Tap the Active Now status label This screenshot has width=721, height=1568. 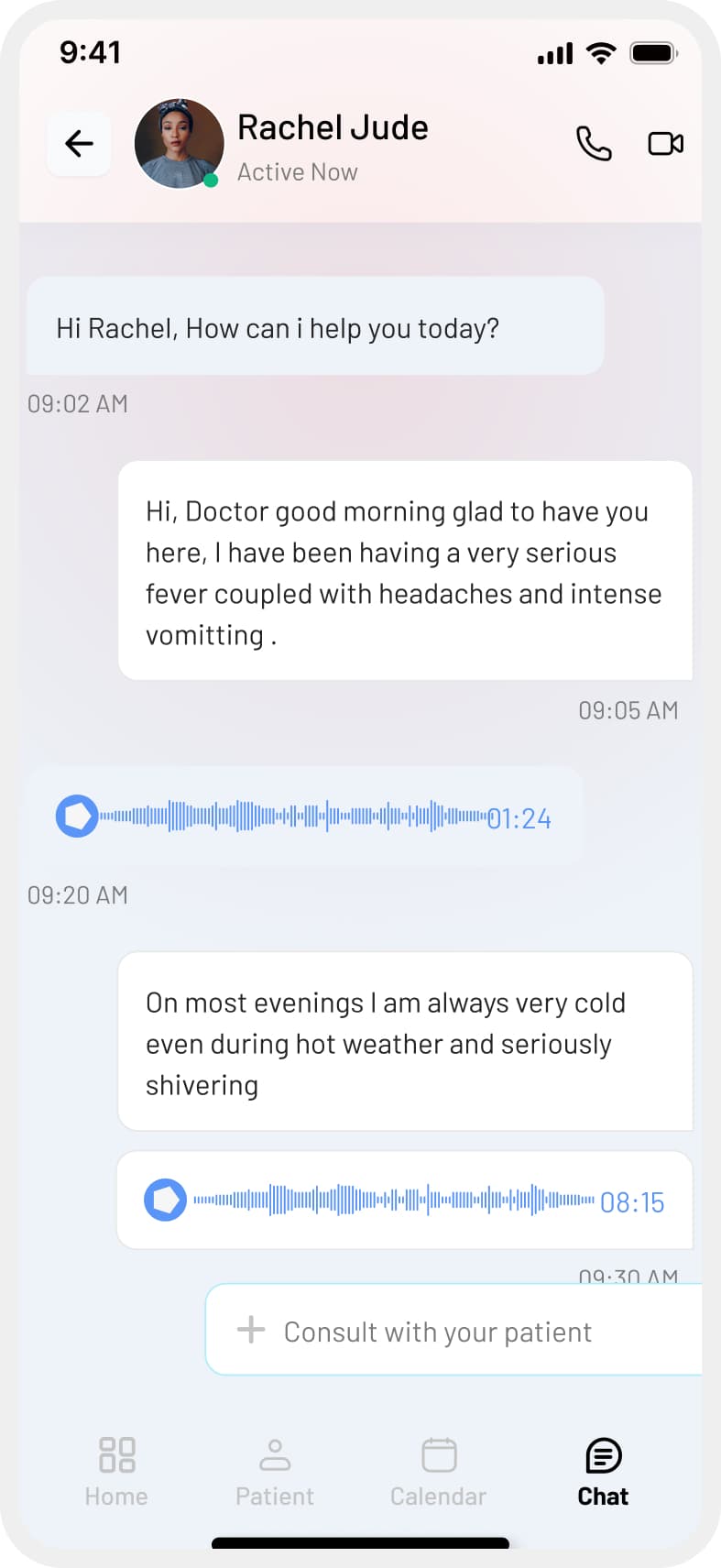(x=297, y=171)
